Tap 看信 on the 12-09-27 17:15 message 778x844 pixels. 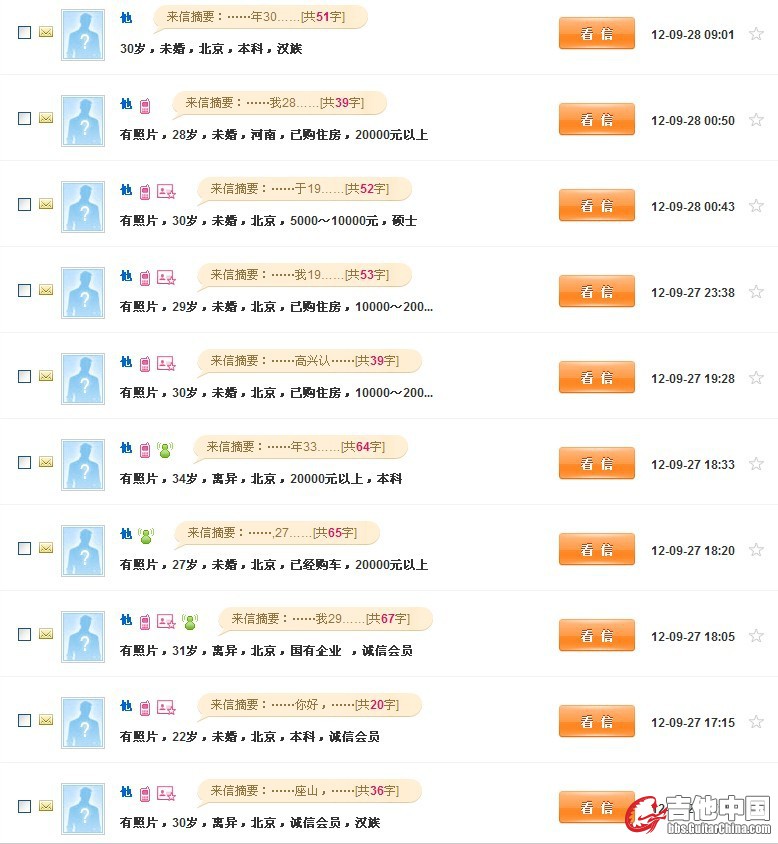tap(596, 722)
